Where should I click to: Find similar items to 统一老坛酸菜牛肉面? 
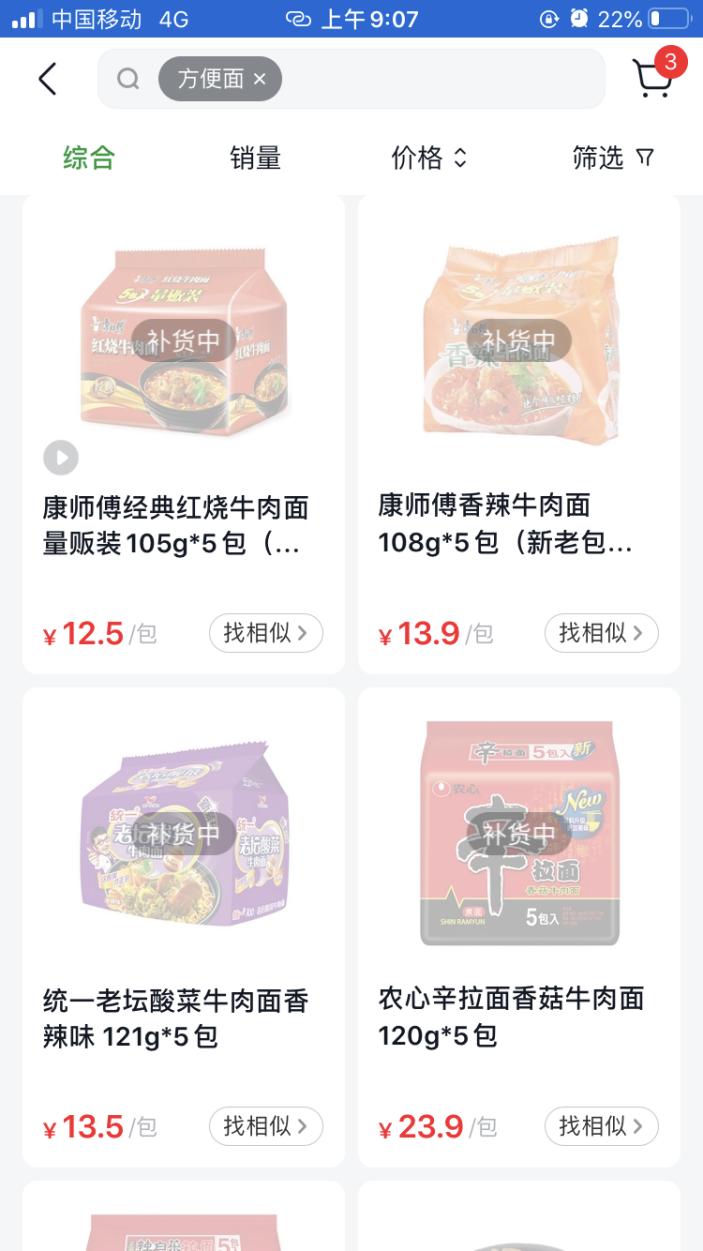(x=265, y=1127)
